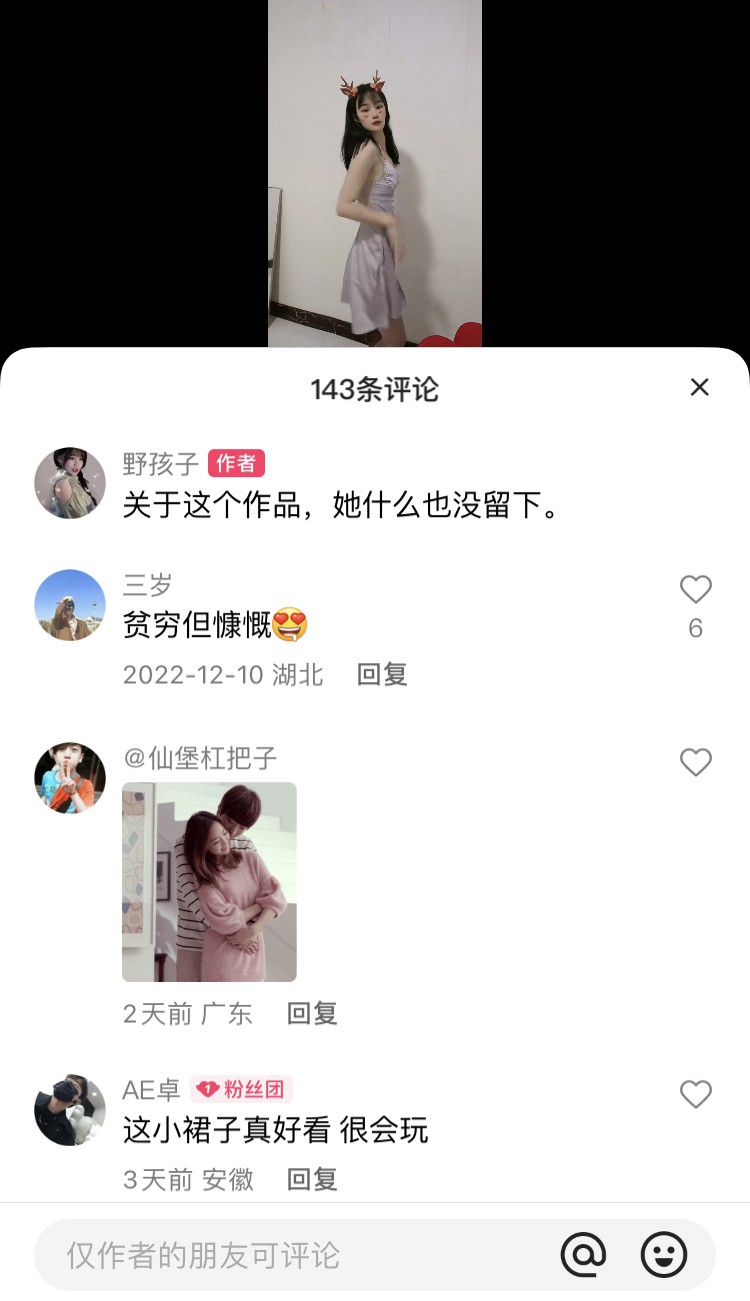Open the emoji picker
The image size is (750, 1301).
point(663,1254)
